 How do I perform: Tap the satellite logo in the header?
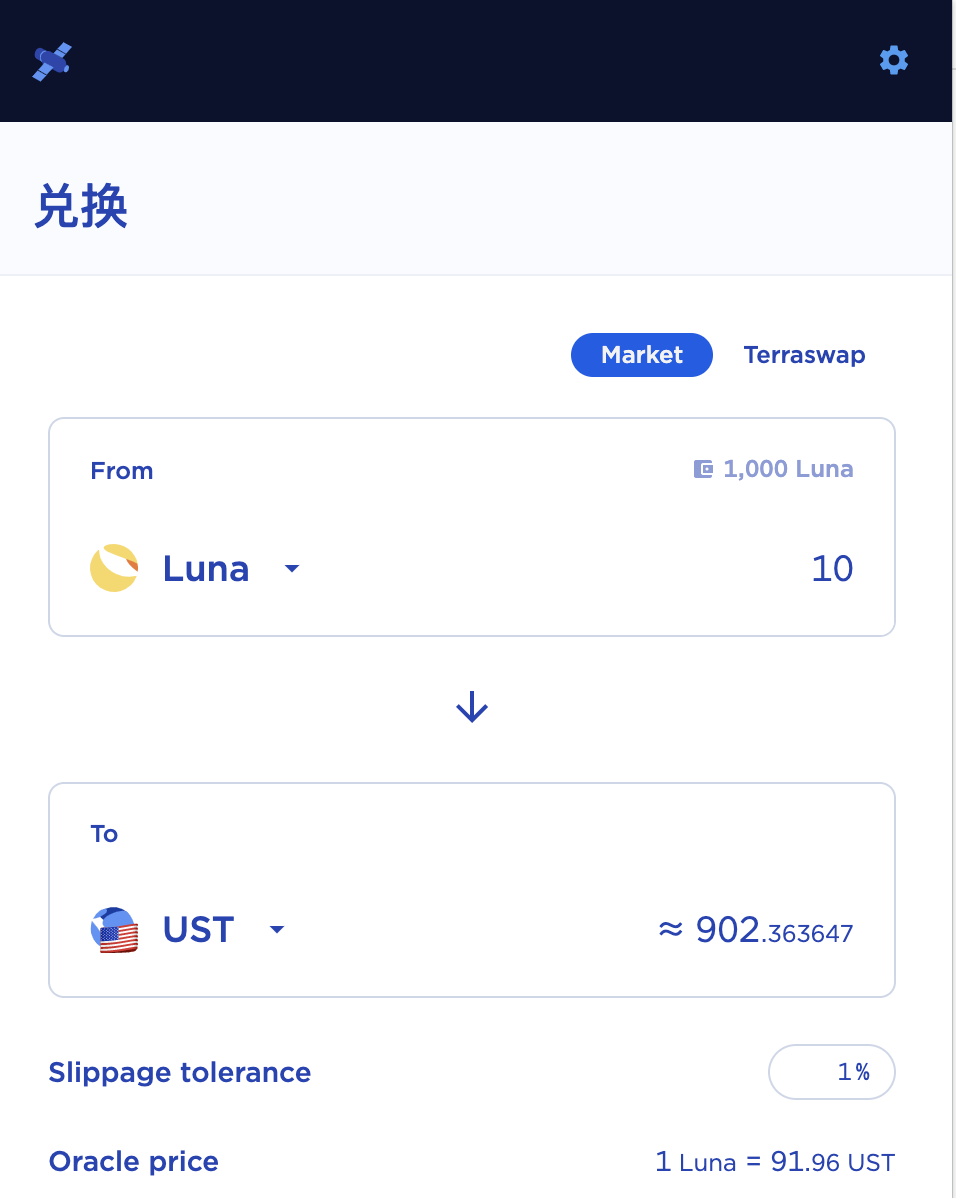click(52, 61)
